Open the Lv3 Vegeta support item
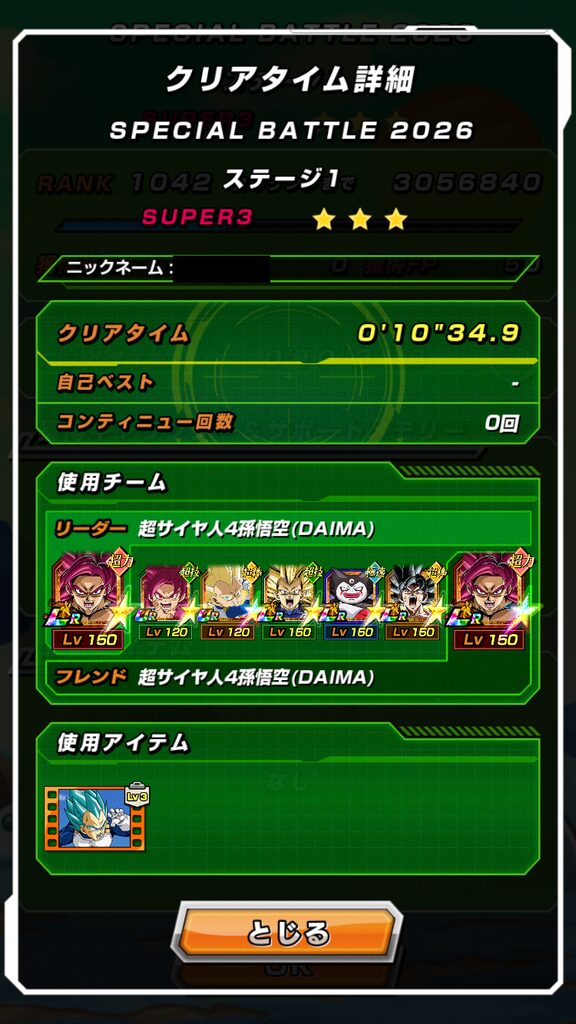This screenshot has width=576, height=1024. (x=95, y=818)
